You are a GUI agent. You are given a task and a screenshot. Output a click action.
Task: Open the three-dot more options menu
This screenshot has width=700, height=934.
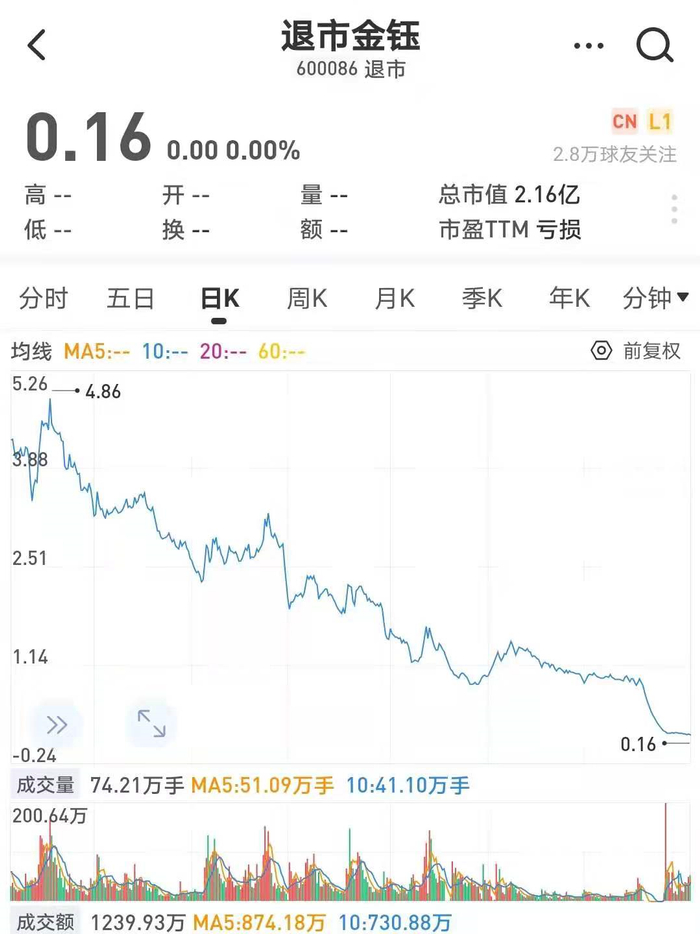[x=589, y=46]
